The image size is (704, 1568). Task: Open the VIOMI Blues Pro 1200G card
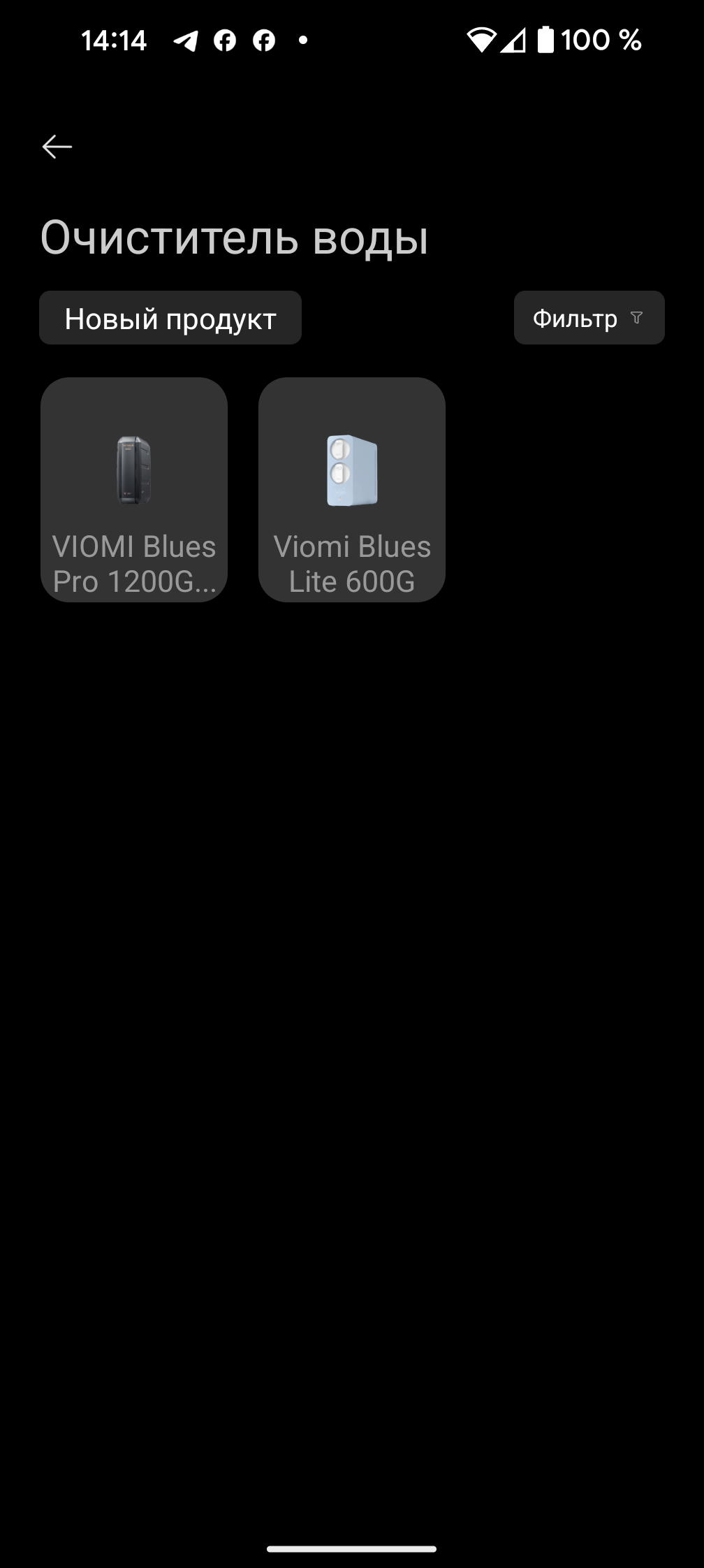[134, 490]
